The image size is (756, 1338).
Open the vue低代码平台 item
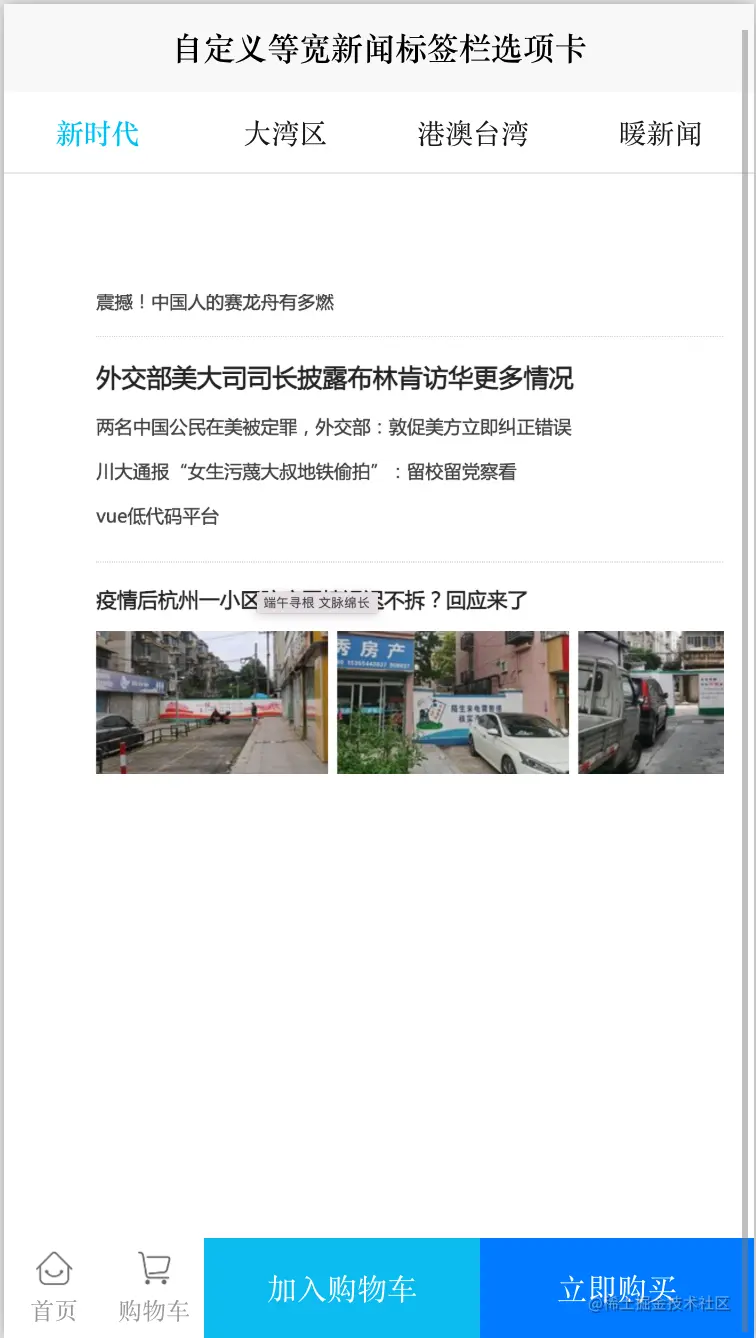point(157,517)
